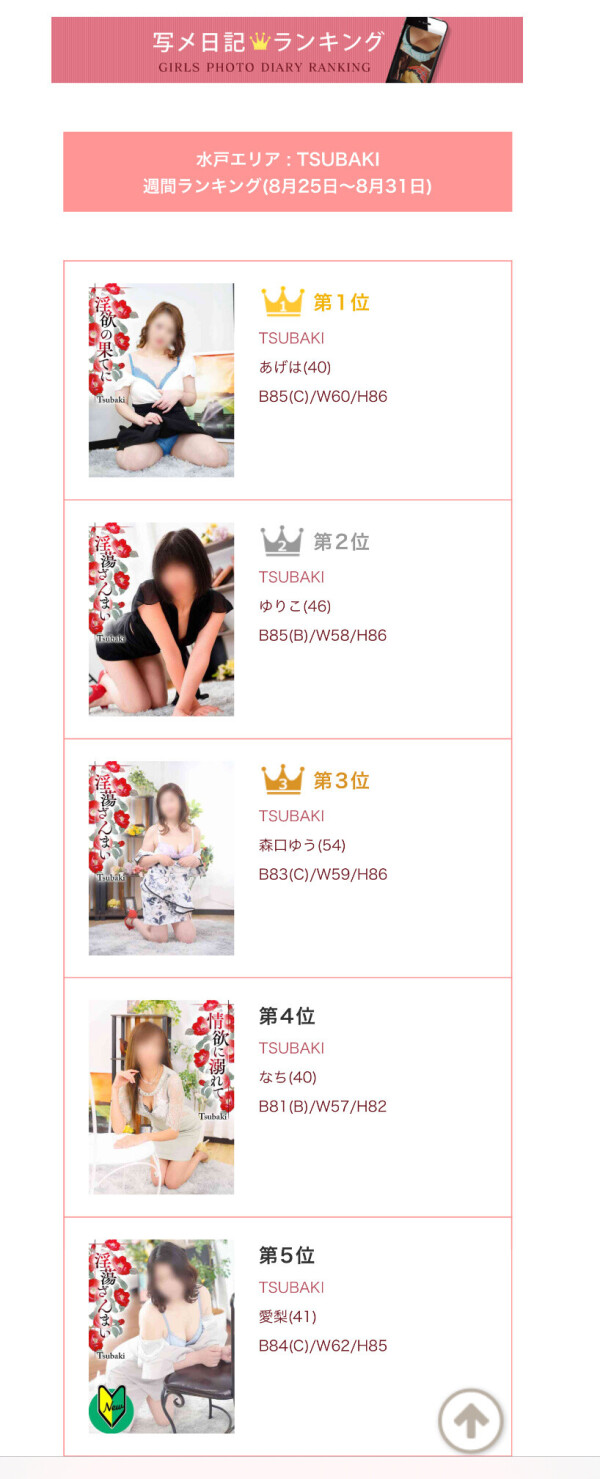Open the 第4位 なち ranking card

point(287,1097)
